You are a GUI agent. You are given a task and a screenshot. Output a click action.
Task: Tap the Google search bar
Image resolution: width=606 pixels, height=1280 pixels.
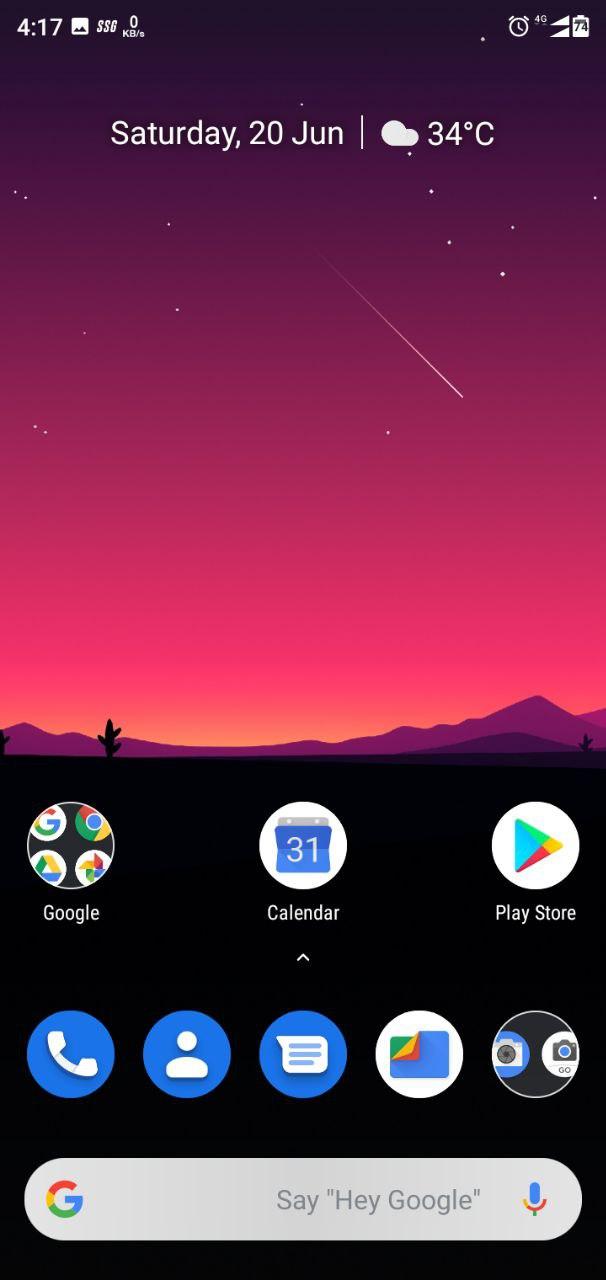(x=303, y=1199)
